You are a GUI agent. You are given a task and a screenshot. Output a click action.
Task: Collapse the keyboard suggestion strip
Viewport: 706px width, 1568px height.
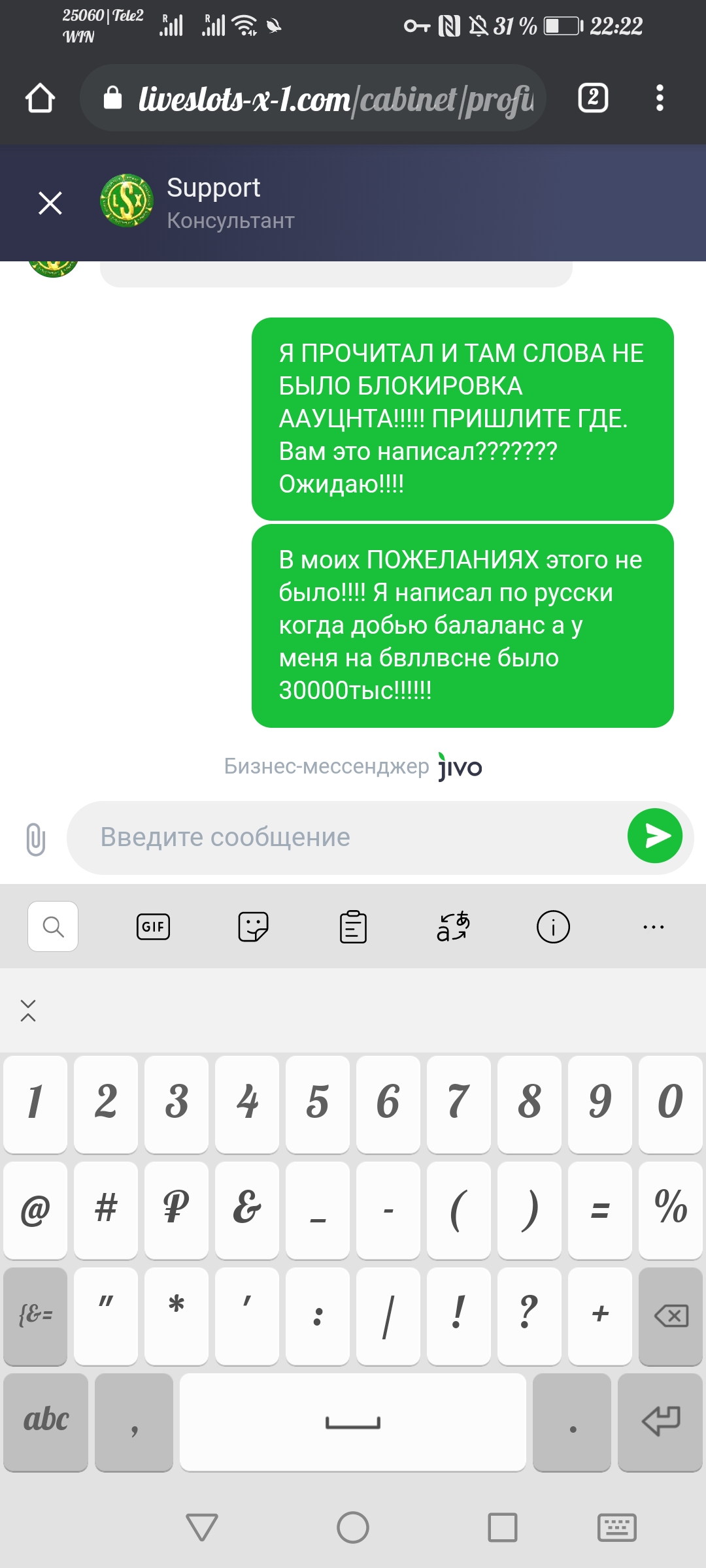pos(28,1010)
